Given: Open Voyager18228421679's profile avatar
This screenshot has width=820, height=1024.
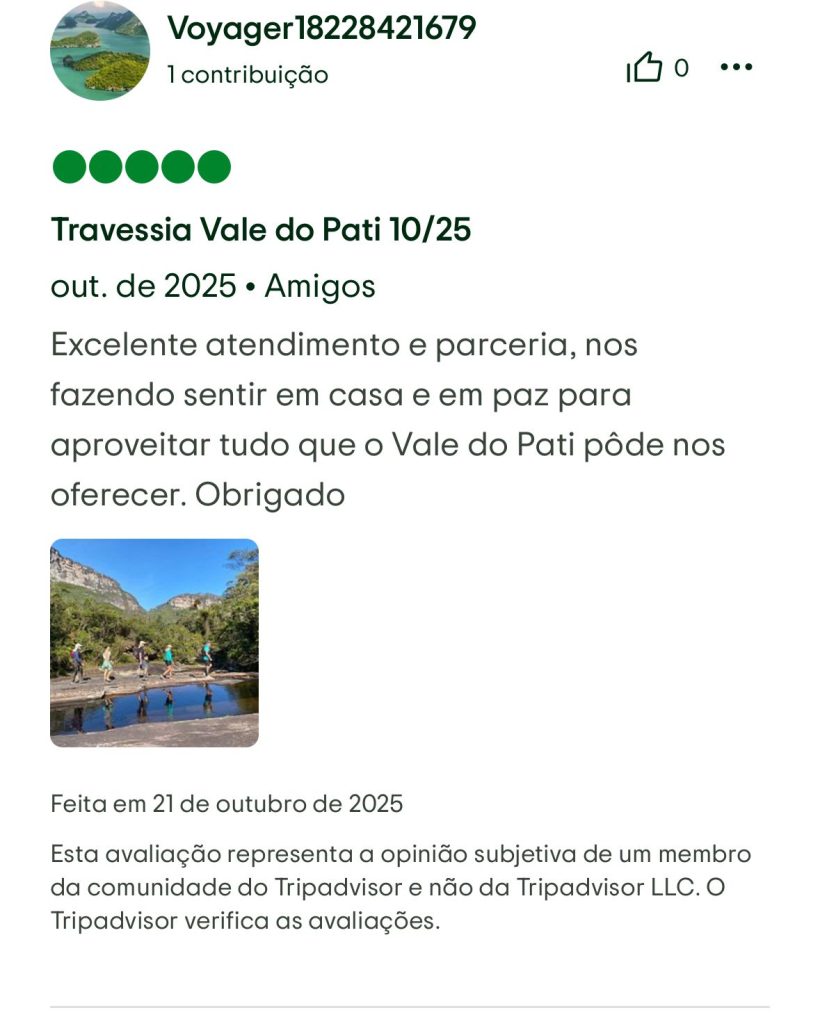Looking at the screenshot, I should point(99,50).
